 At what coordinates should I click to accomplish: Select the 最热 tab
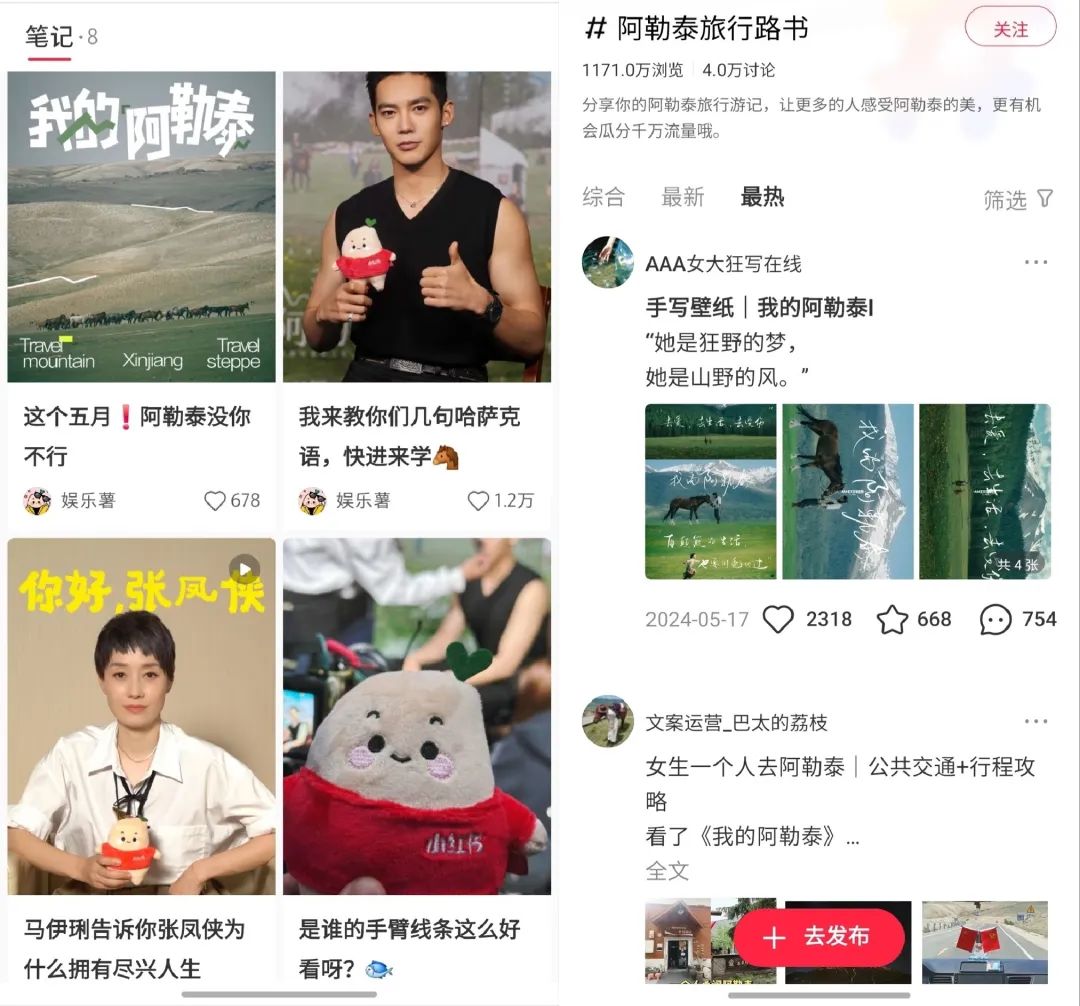pos(762,197)
